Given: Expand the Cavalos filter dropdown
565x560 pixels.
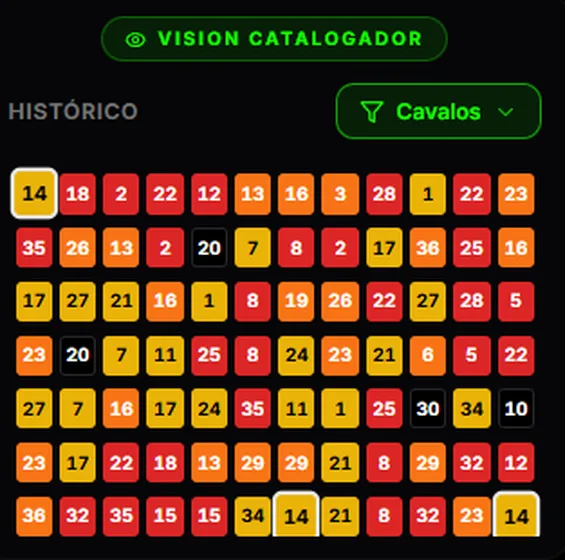Looking at the screenshot, I should 438,111.
